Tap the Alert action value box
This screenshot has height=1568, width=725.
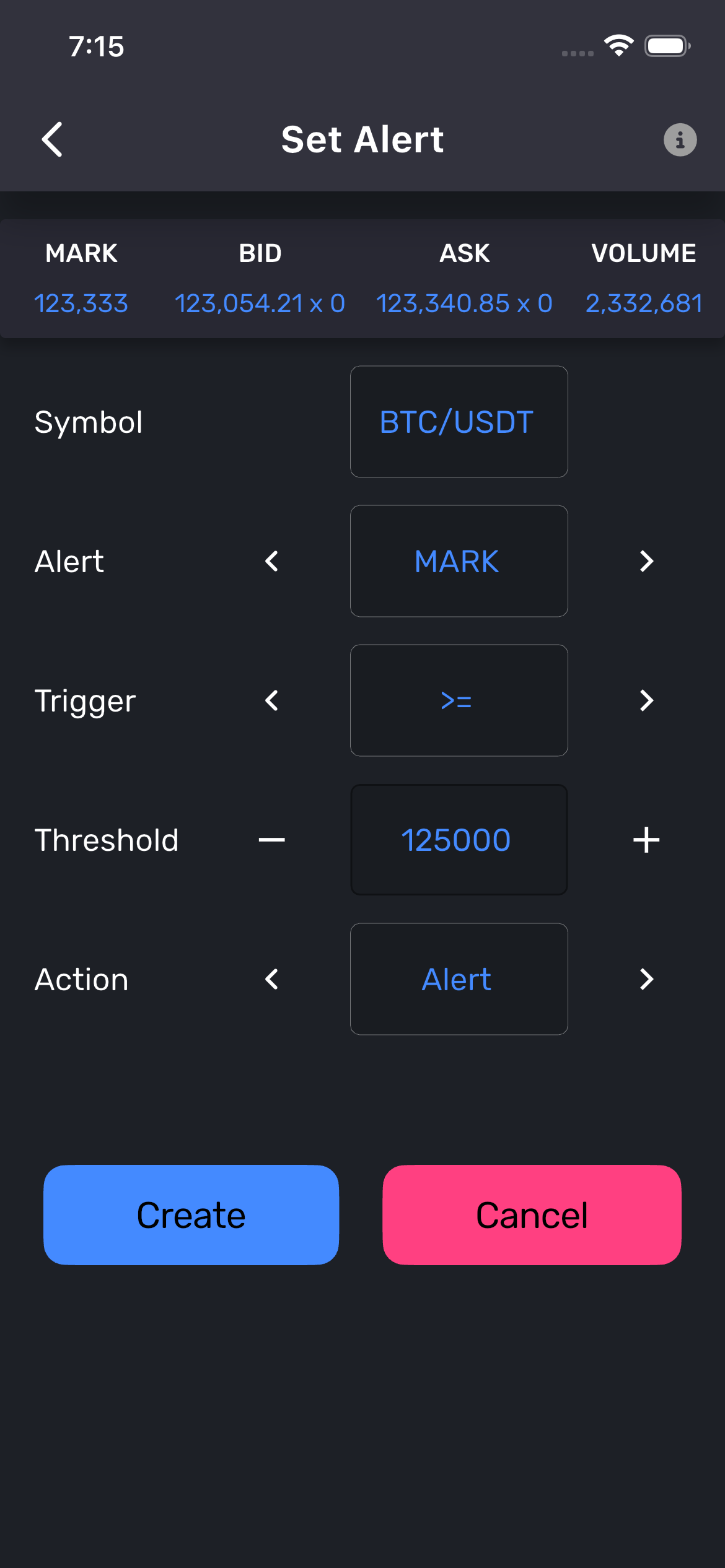point(459,979)
